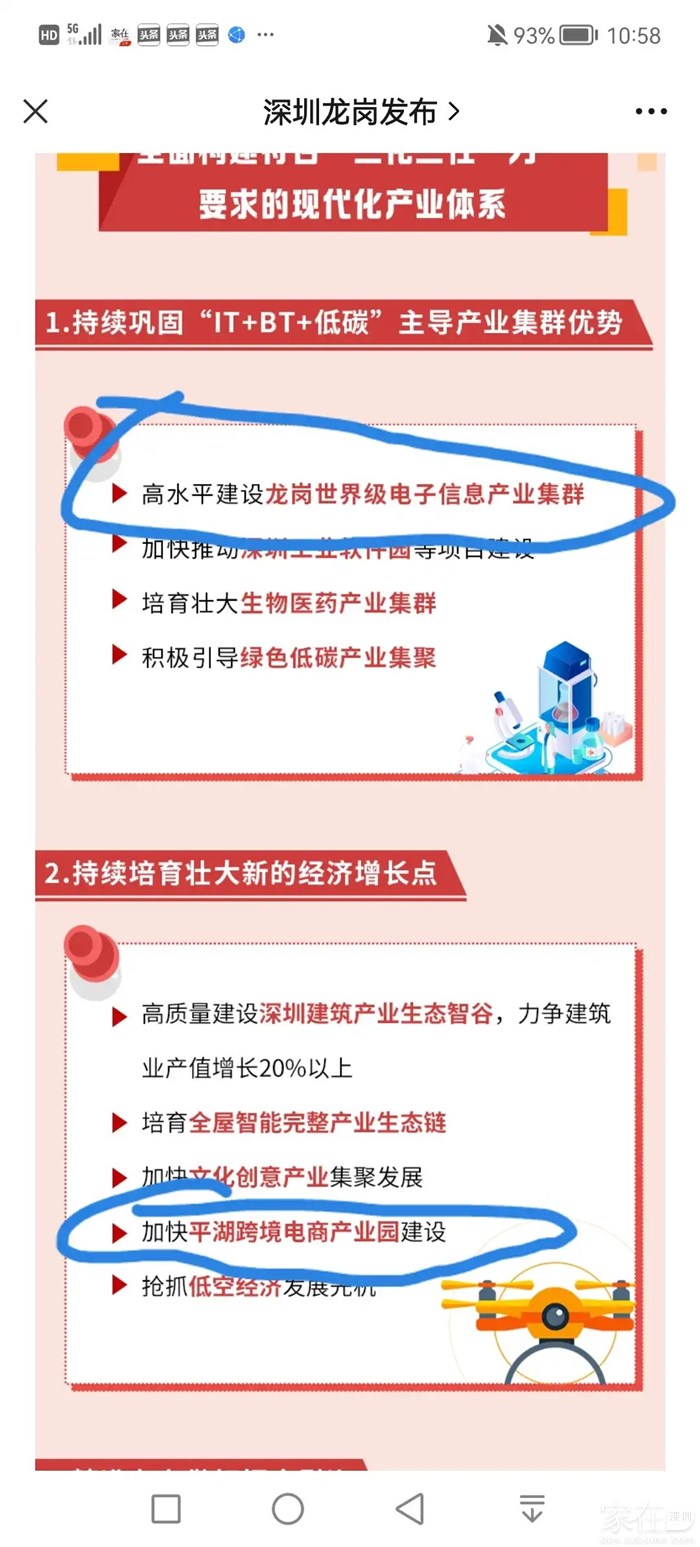The width and height of the screenshot is (700, 1547).
Task: Close the article page
Action: point(35,111)
